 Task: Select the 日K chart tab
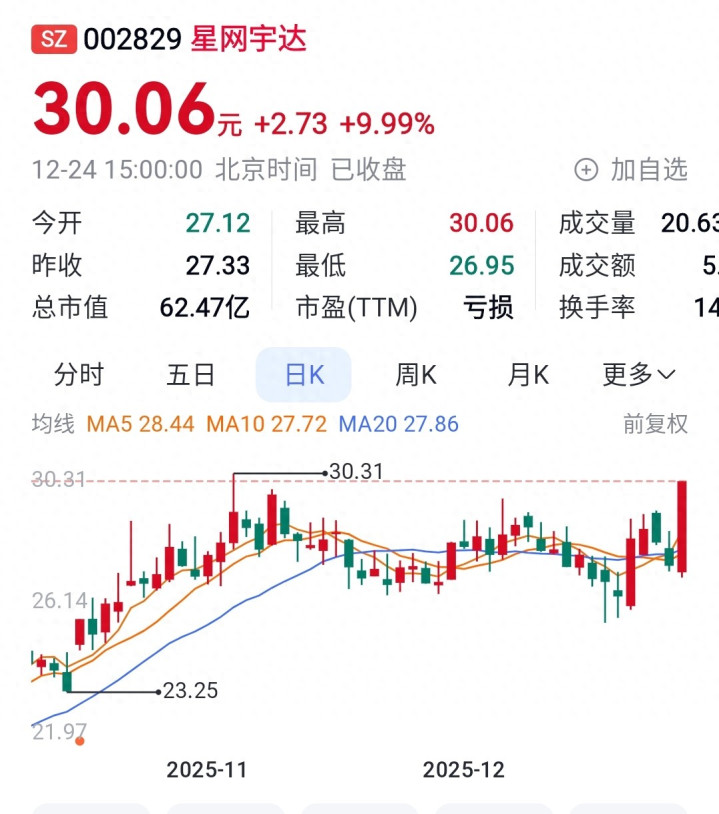click(x=304, y=375)
